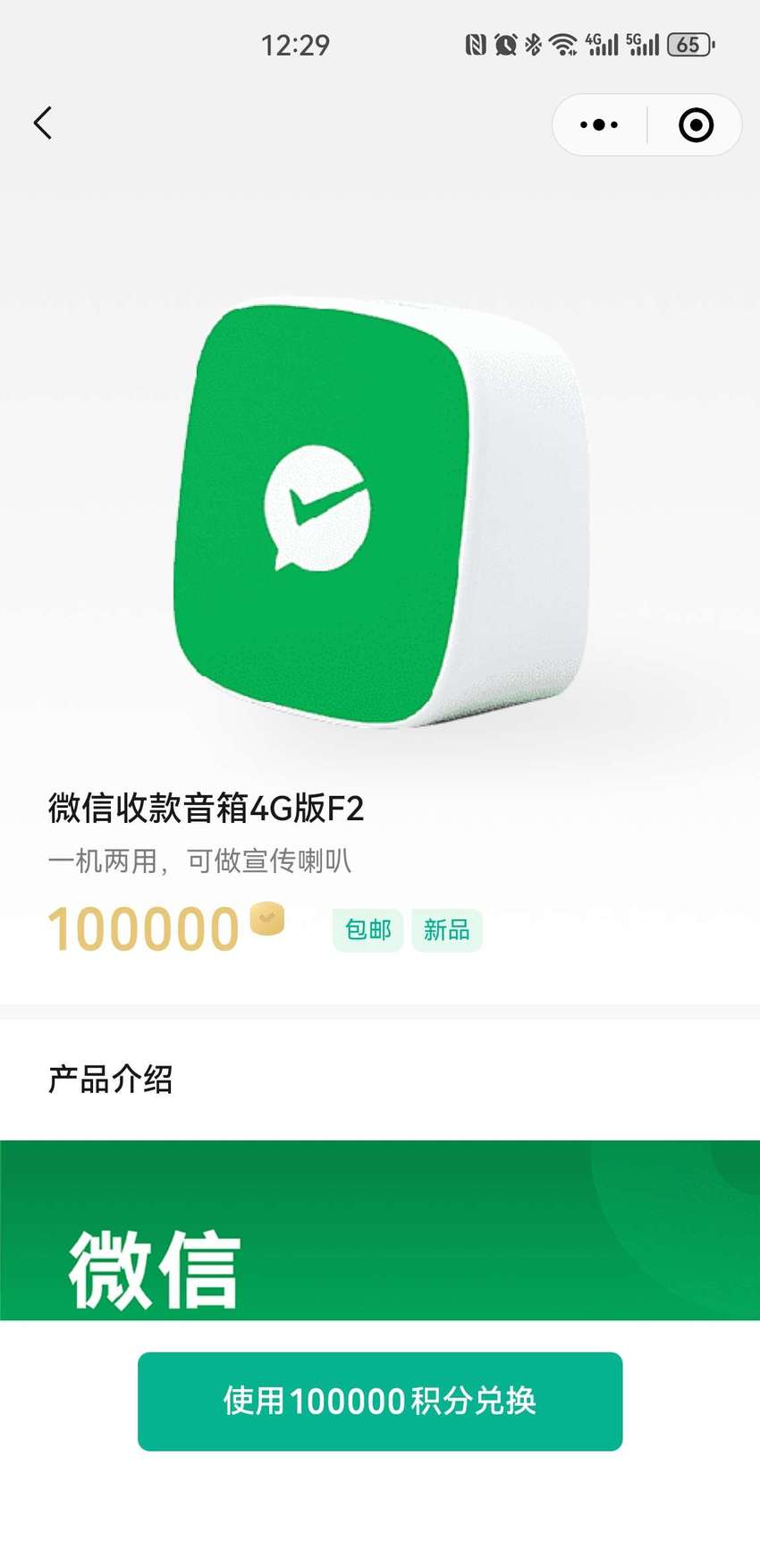Go back using the top-left arrow
The height and width of the screenshot is (1568, 760).
tap(42, 123)
